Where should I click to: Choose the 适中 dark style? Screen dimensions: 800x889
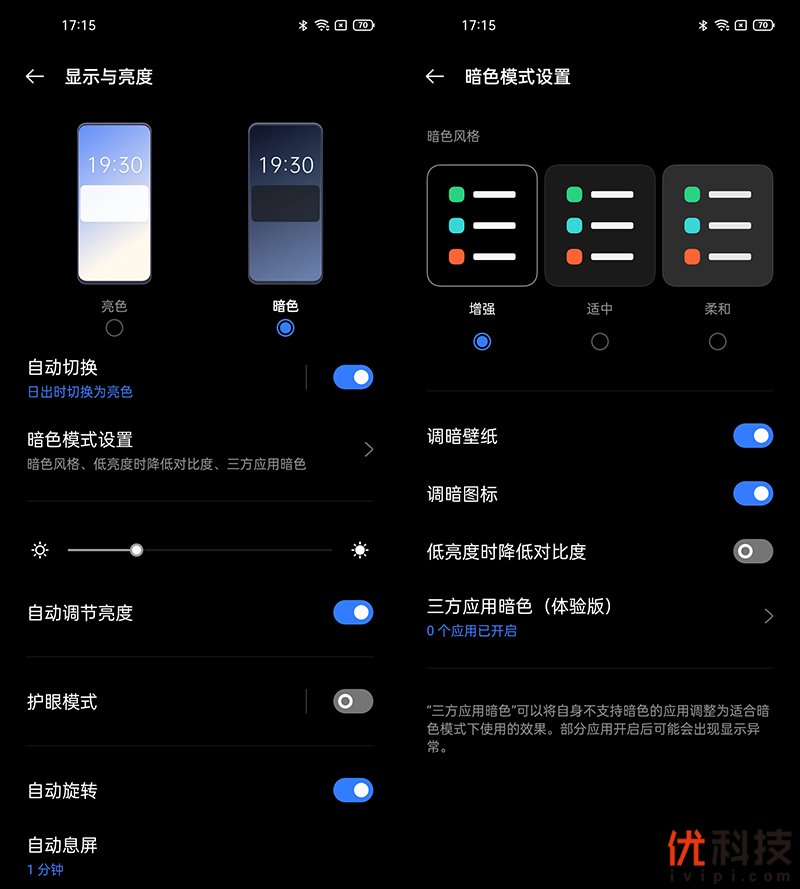tap(600, 341)
